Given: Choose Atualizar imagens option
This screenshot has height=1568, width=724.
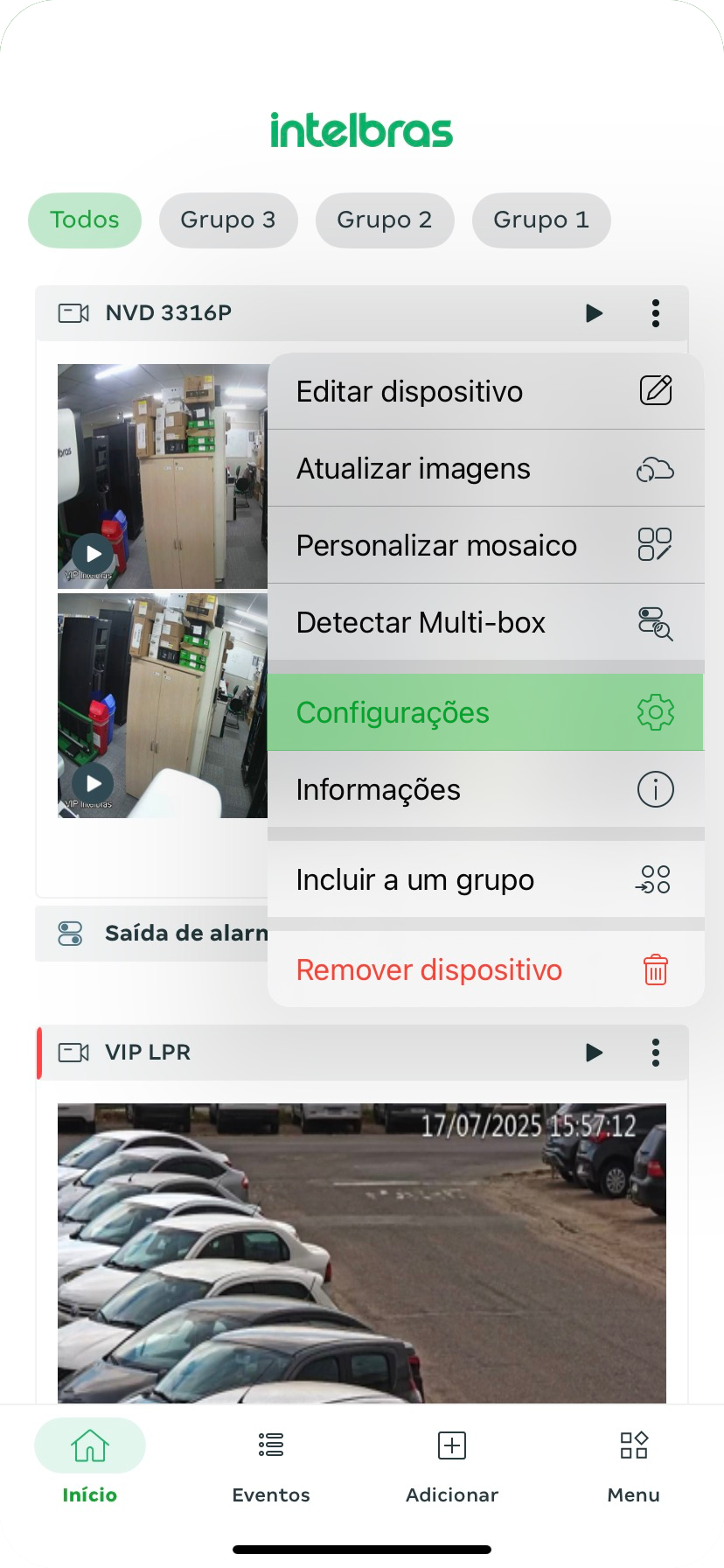Looking at the screenshot, I should [485, 468].
